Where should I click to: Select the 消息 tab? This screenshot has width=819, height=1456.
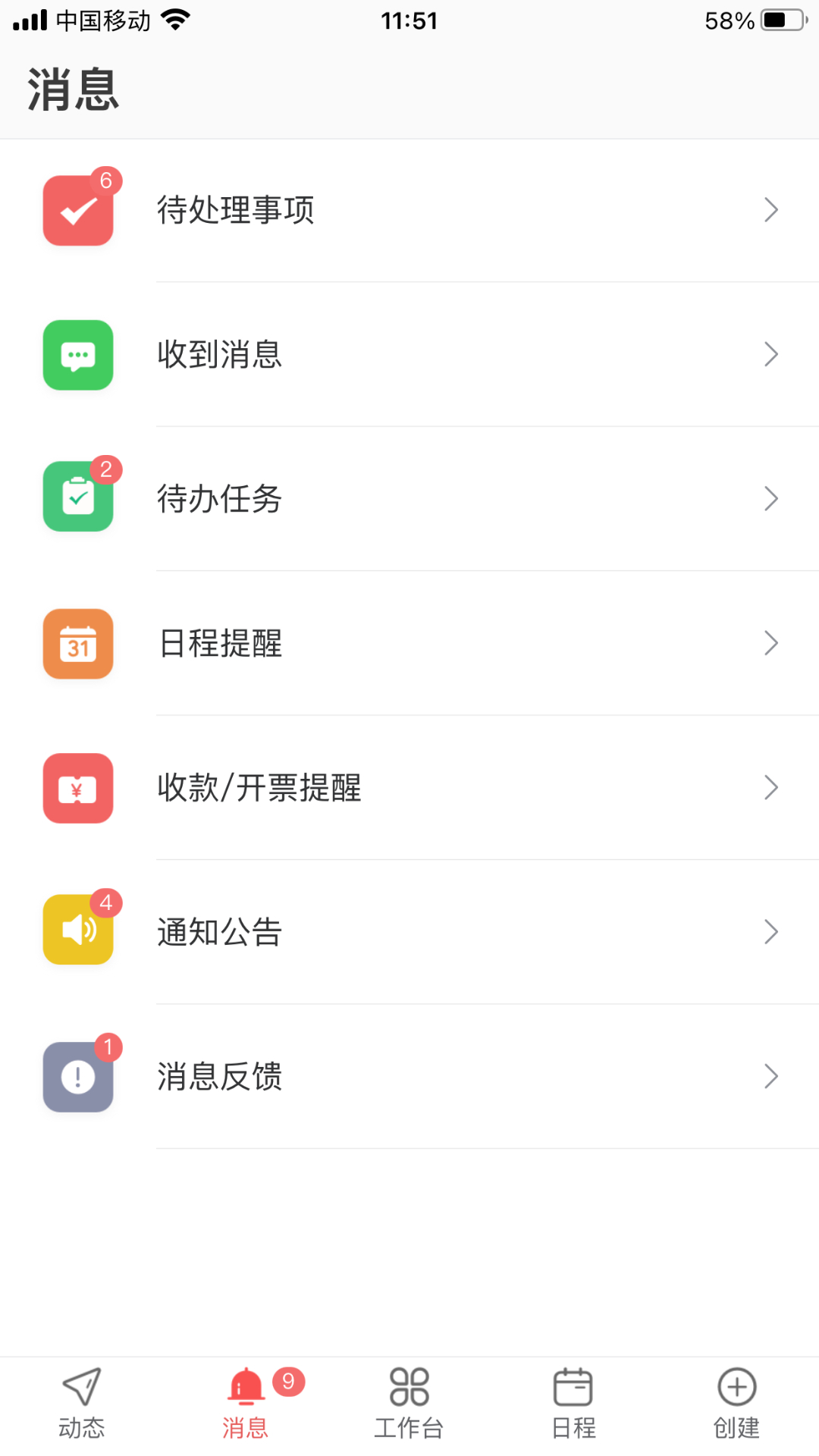246,1404
